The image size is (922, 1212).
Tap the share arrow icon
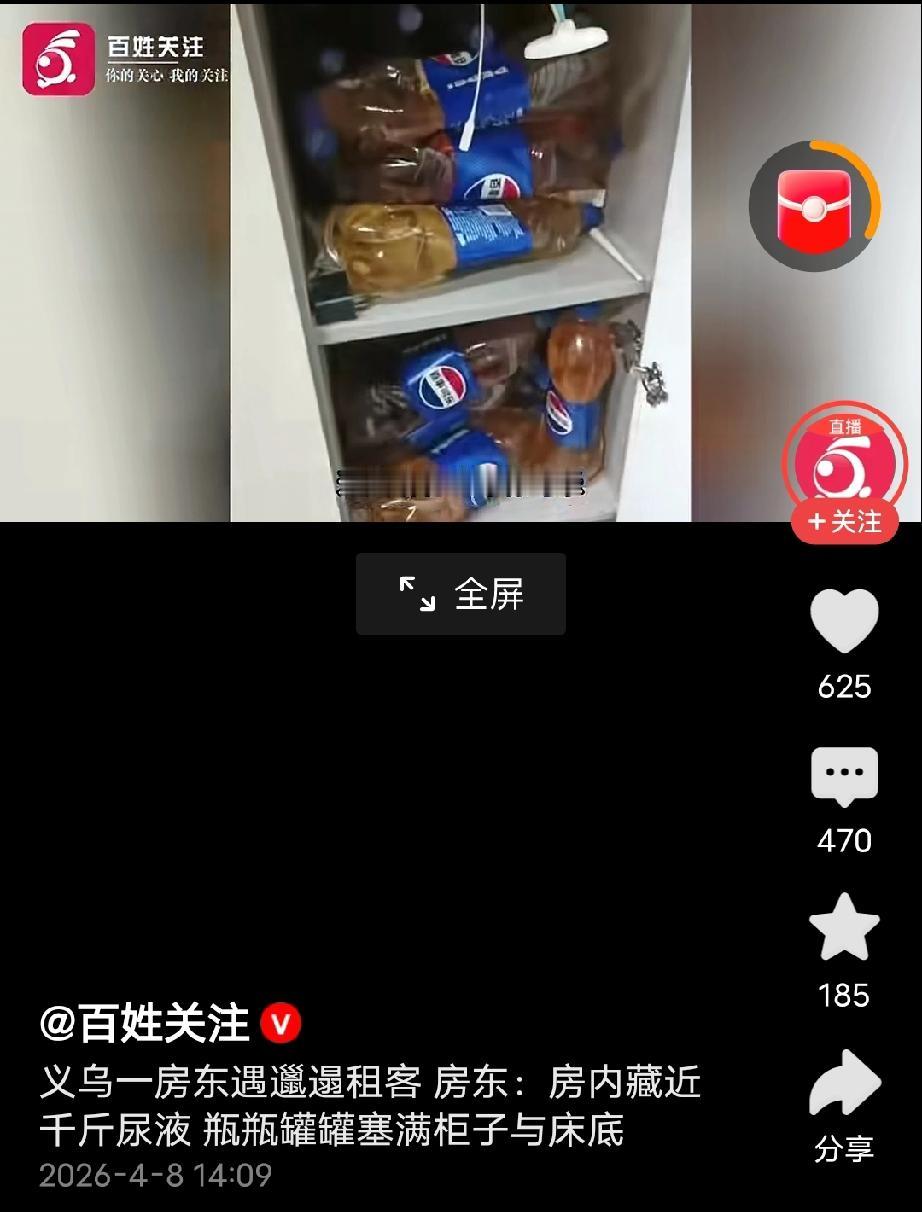[x=845, y=1085]
